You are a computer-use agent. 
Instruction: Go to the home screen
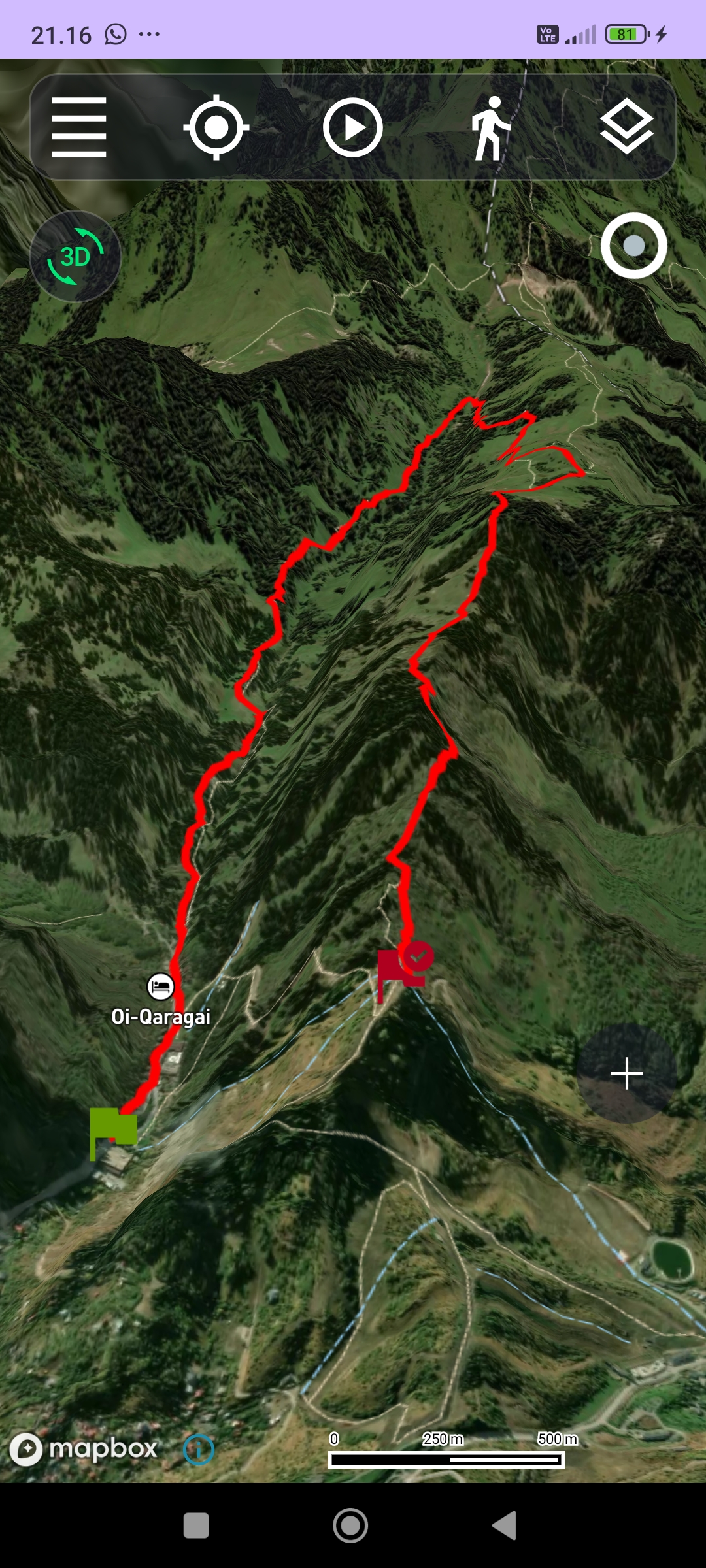point(350,1526)
